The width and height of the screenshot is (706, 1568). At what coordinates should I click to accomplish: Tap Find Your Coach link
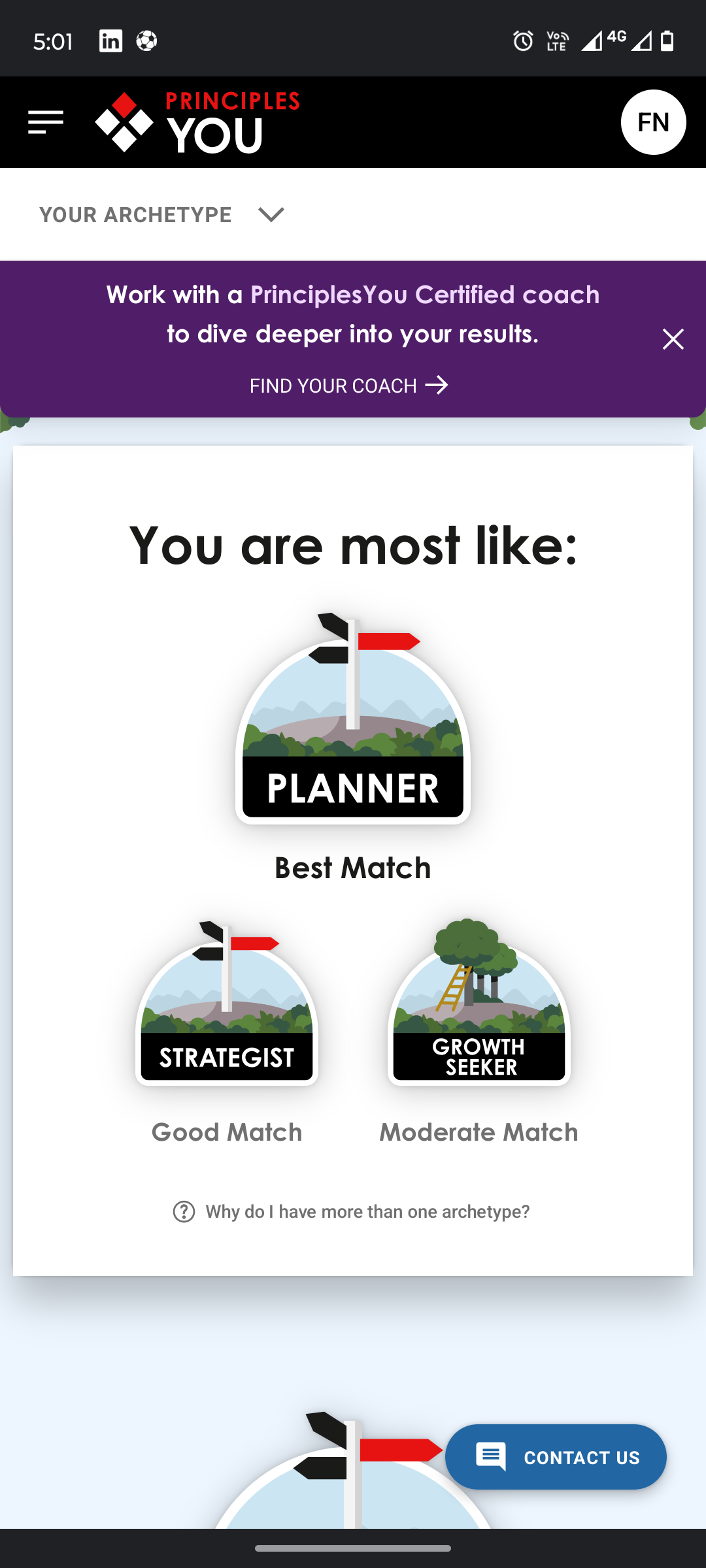tap(349, 385)
